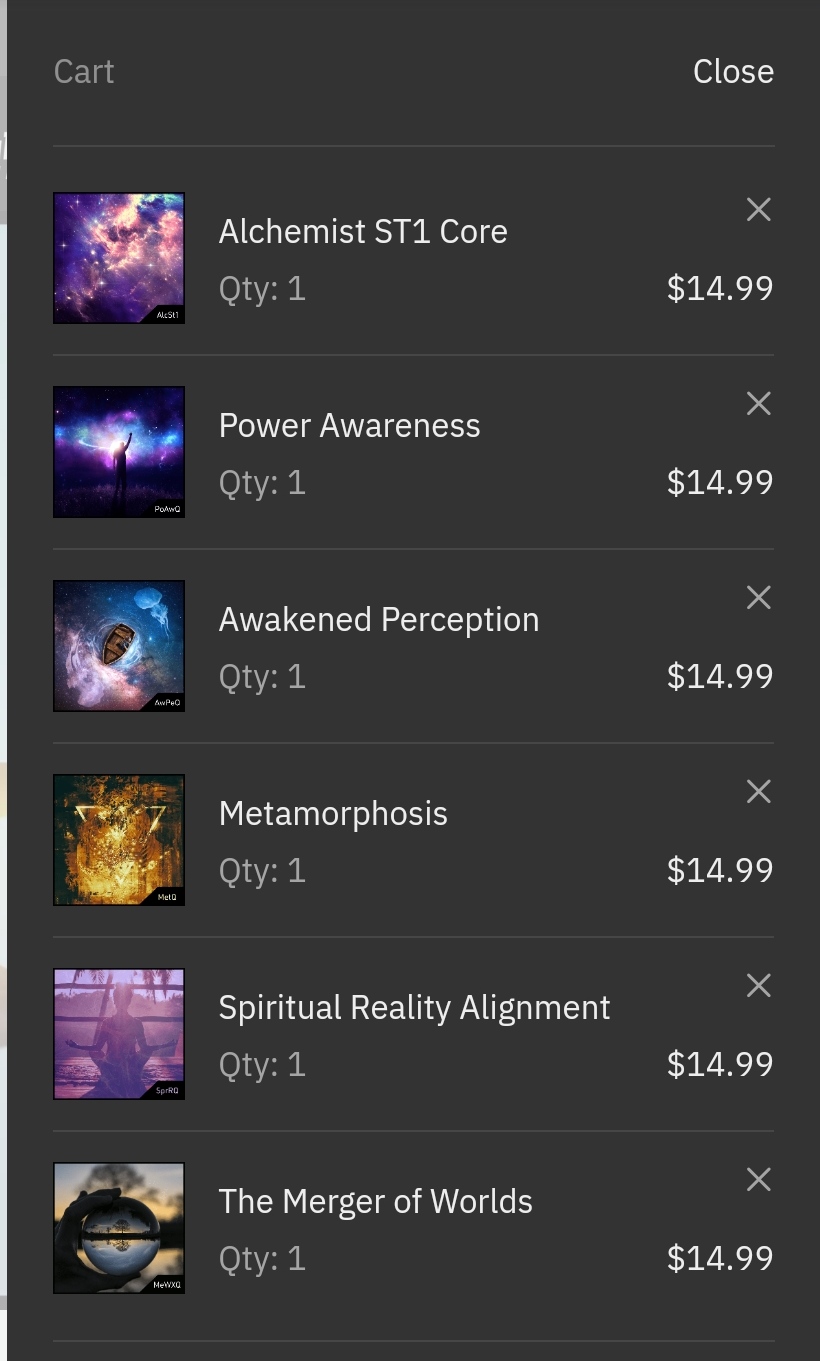View the Awakened Perception product thumbnail

point(119,646)
